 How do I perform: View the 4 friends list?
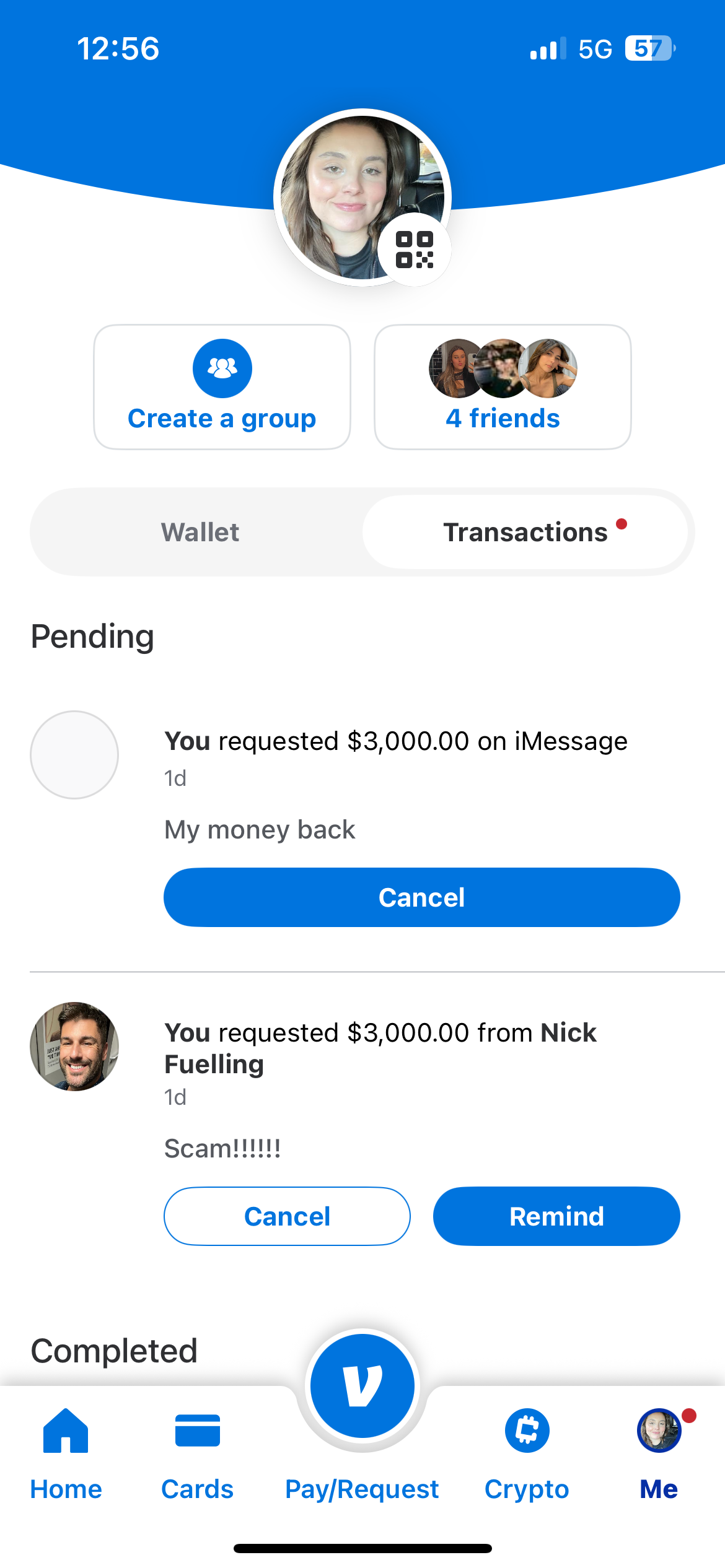tap(503, 387)
